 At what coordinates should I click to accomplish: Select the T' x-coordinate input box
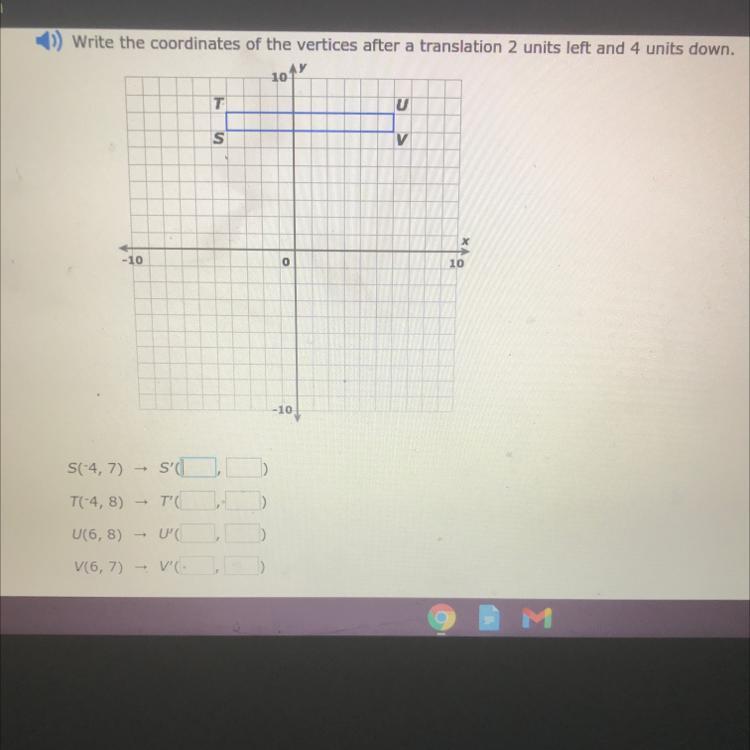coord(197,501)
